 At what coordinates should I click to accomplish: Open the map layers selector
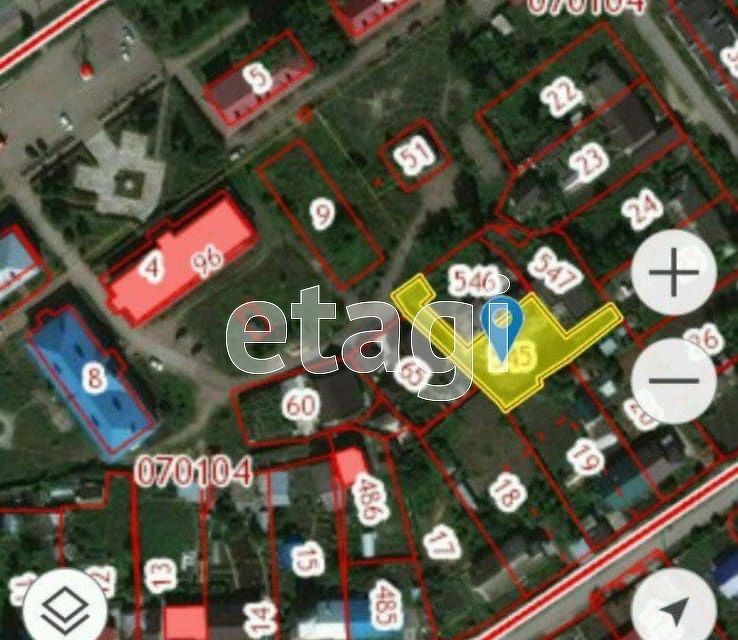pyautogui.click(x=67, y=604)
